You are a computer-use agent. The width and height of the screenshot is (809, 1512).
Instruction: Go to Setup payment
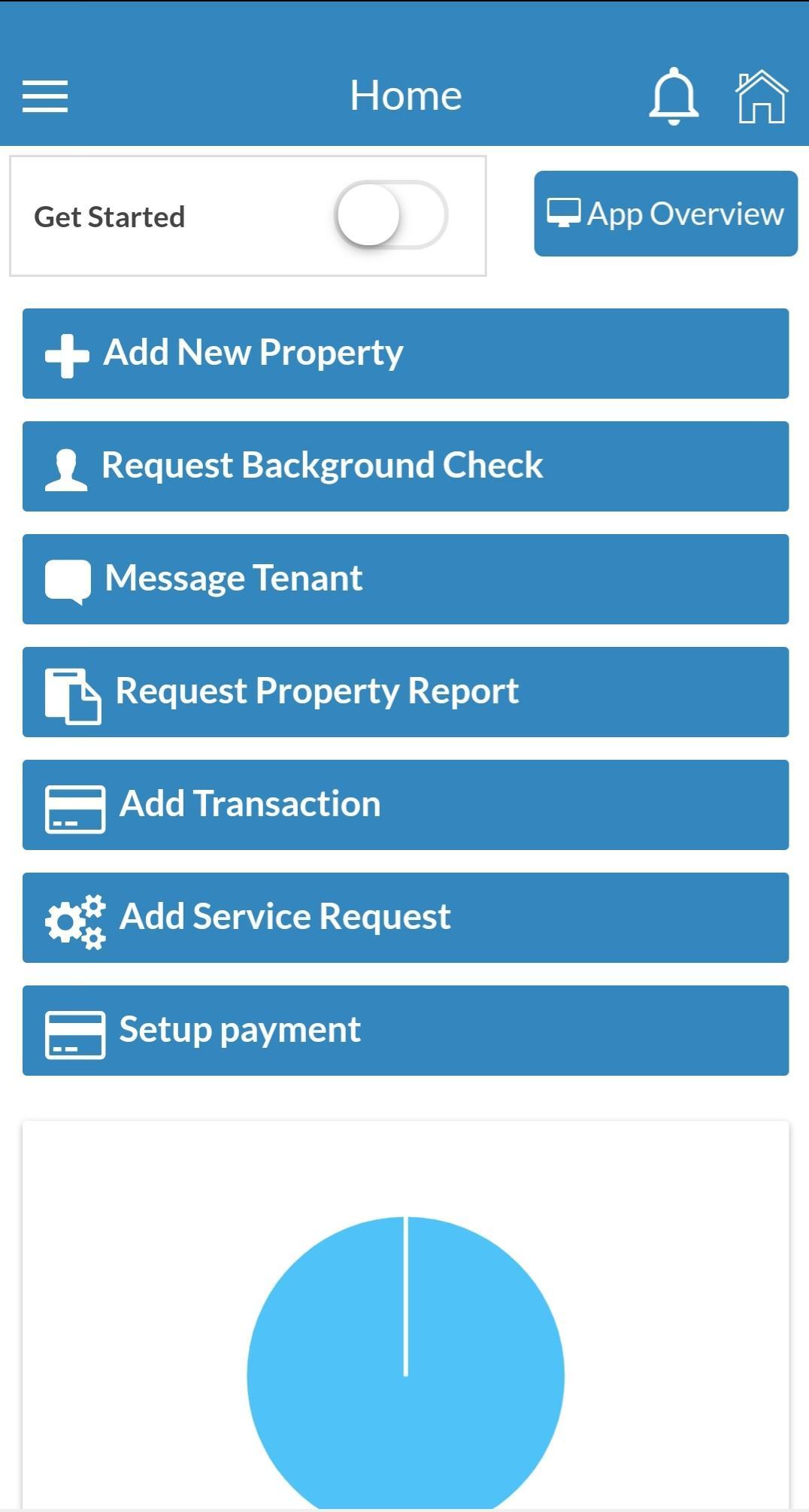coord(405,1031)
